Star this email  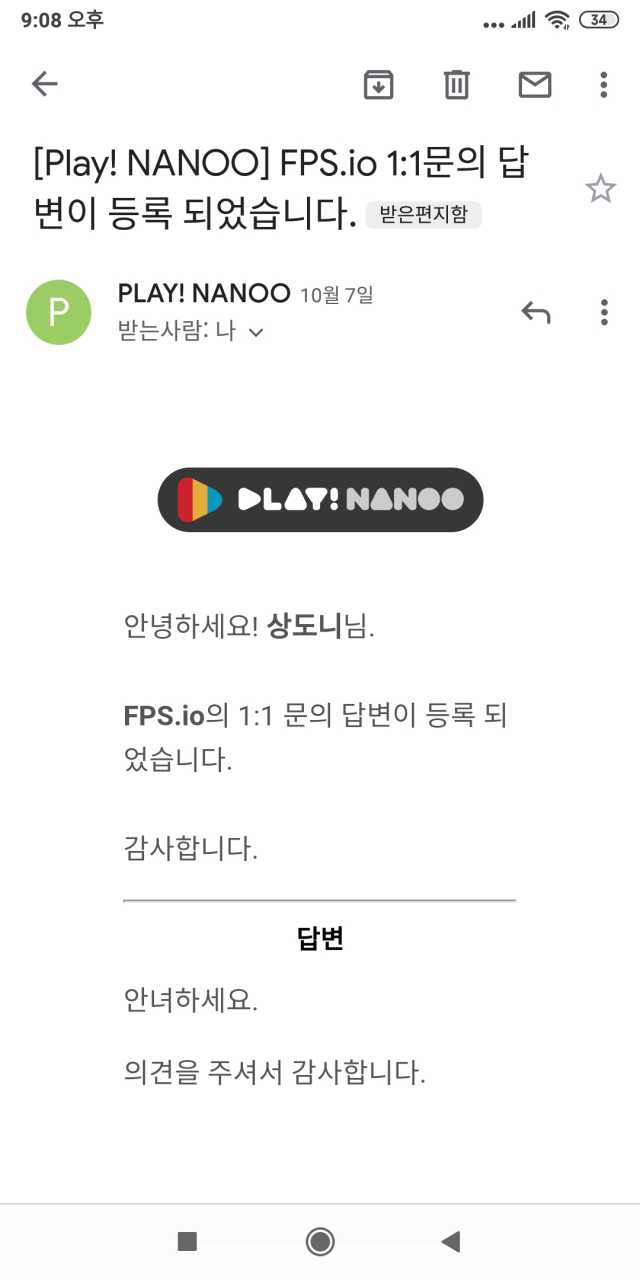click(x=600, y=188)
